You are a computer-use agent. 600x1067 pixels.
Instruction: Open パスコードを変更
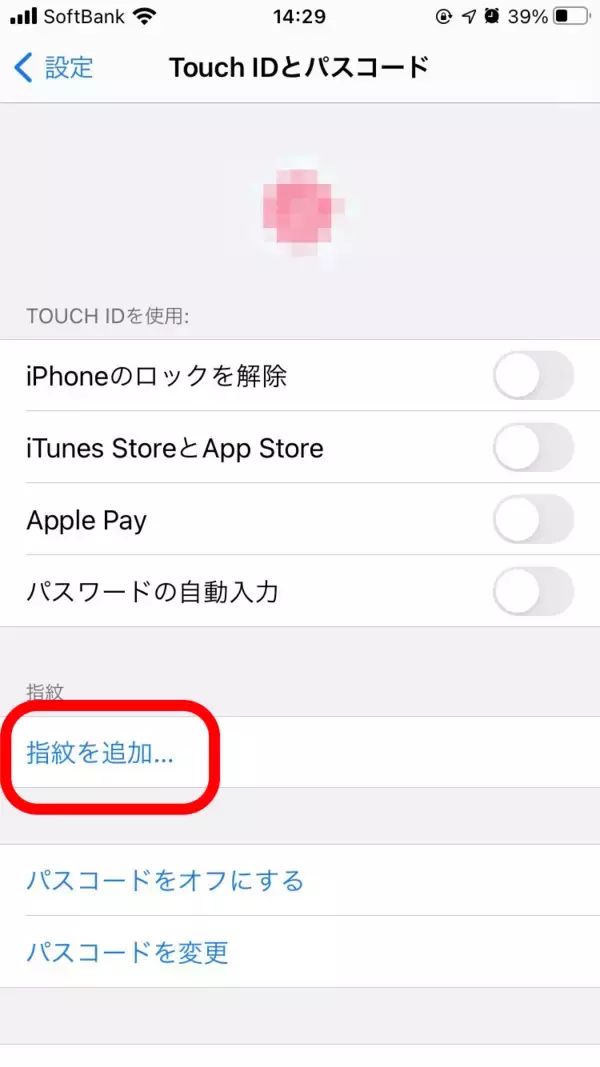128,952
